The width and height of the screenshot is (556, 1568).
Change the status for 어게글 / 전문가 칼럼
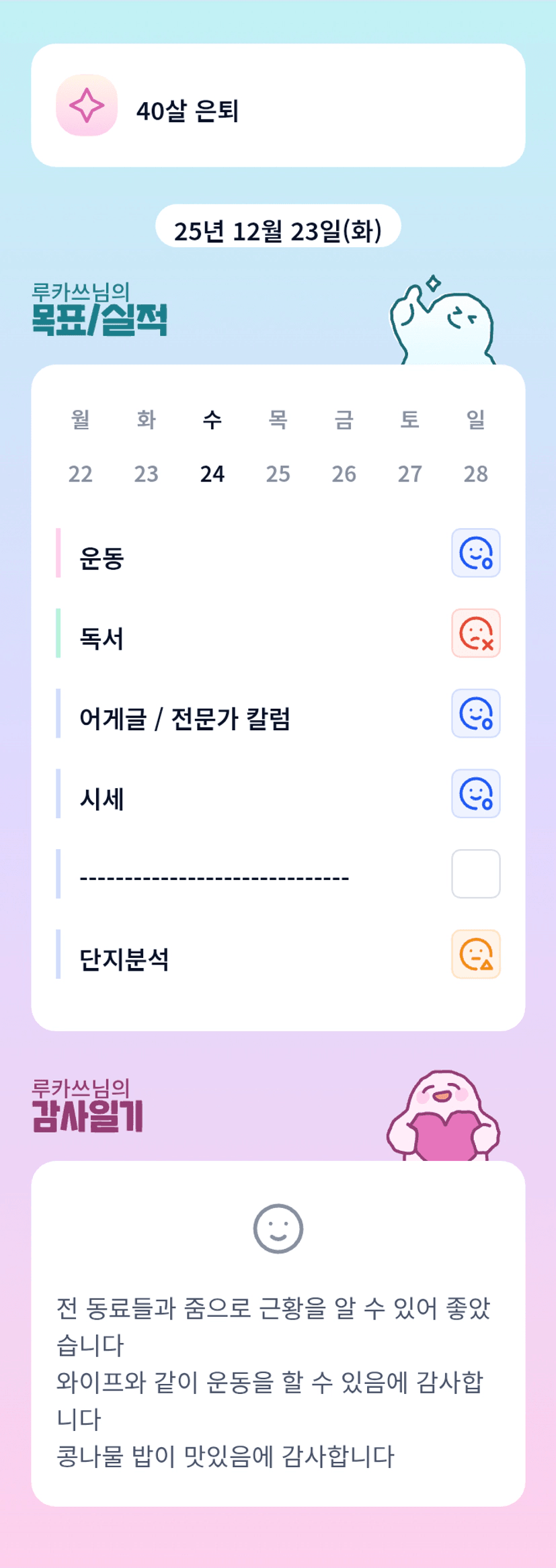(x=476, y=713)
